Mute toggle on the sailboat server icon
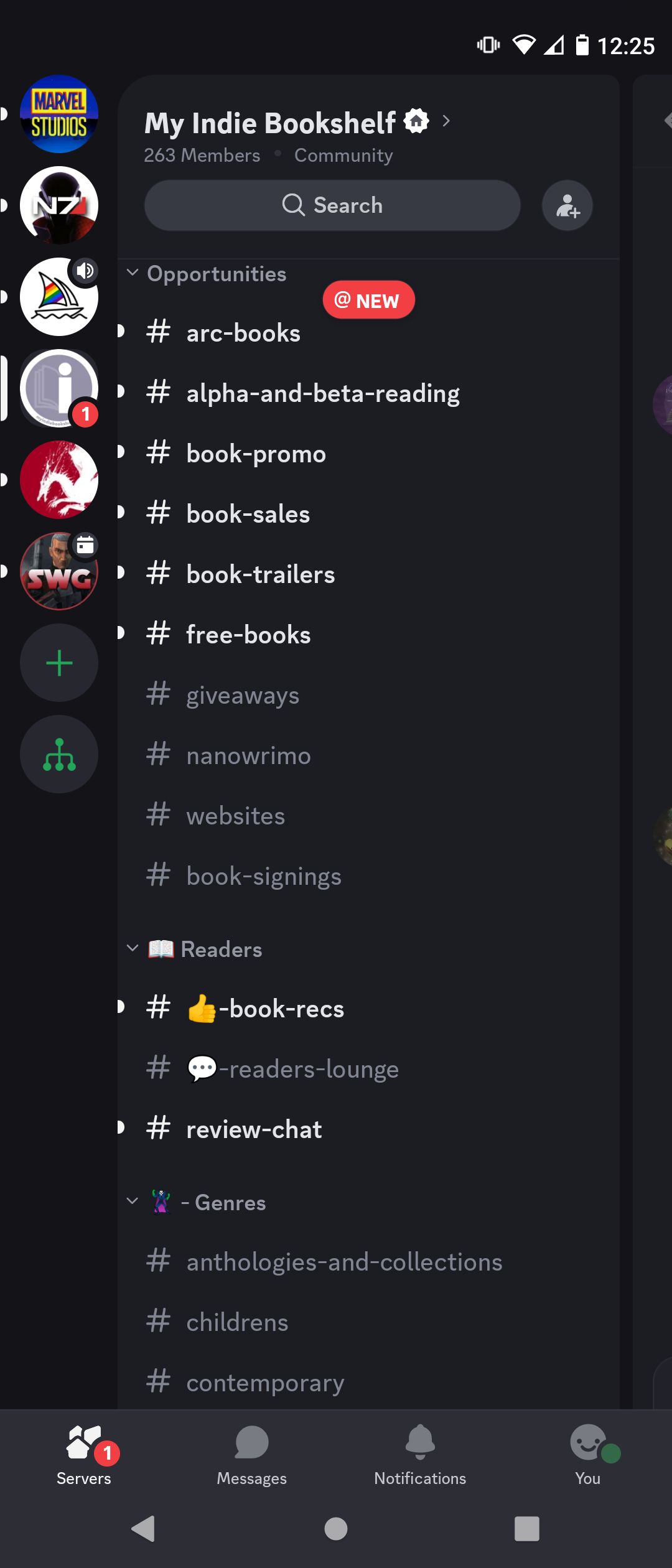 tap(84, 270)
